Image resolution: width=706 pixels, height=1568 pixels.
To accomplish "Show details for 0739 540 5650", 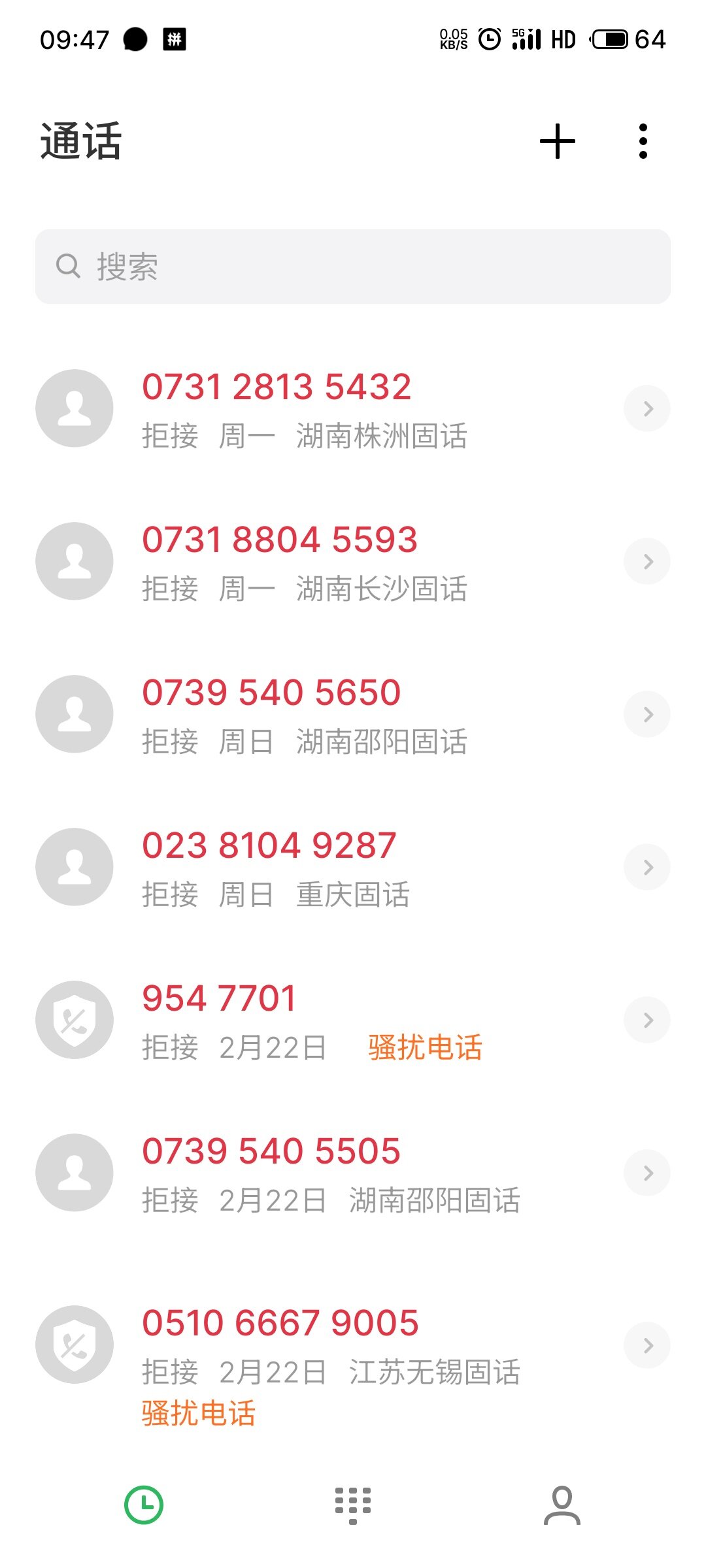I will (647, 715).
